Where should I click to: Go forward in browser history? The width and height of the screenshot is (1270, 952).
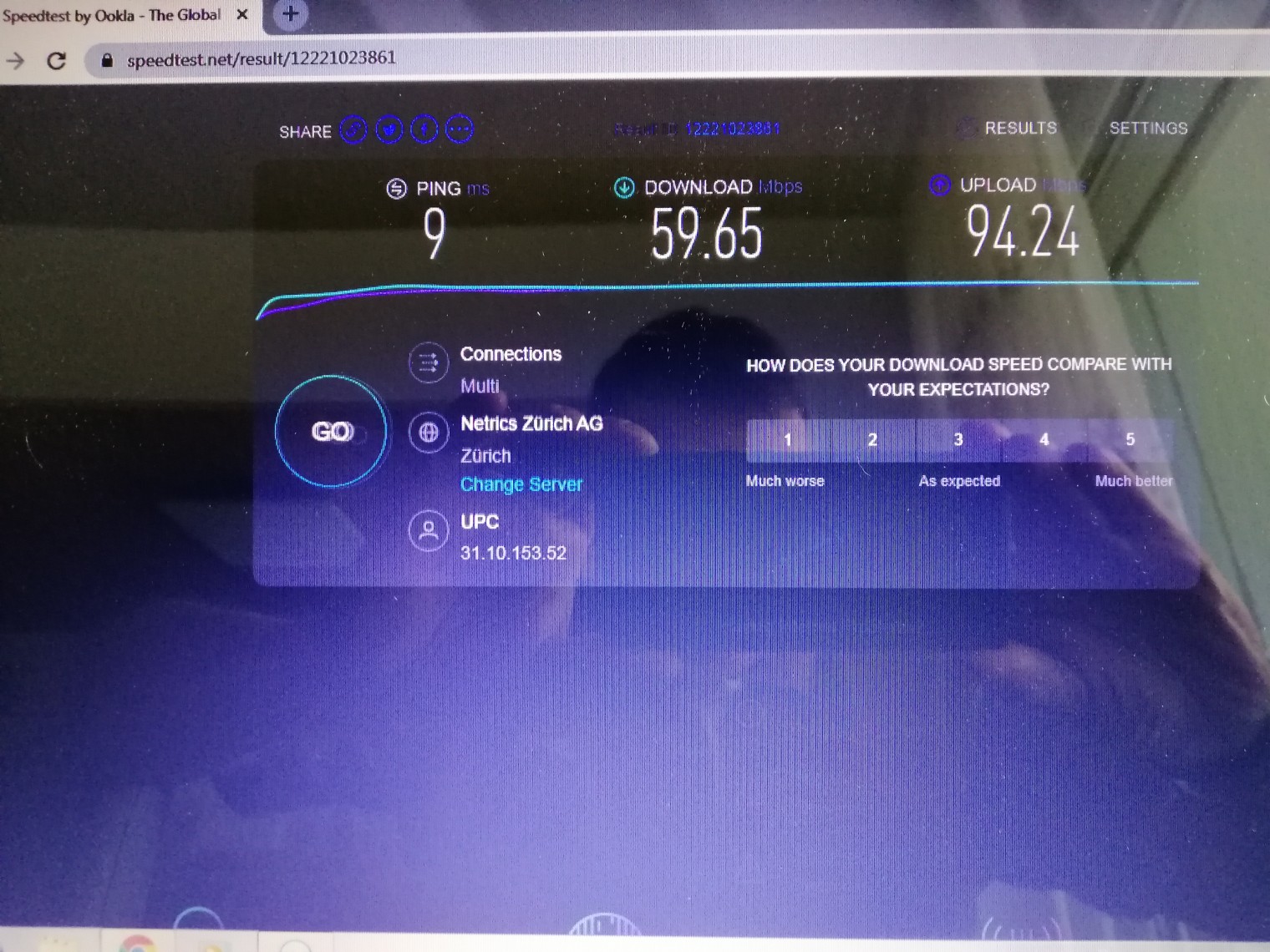(15, 60)
